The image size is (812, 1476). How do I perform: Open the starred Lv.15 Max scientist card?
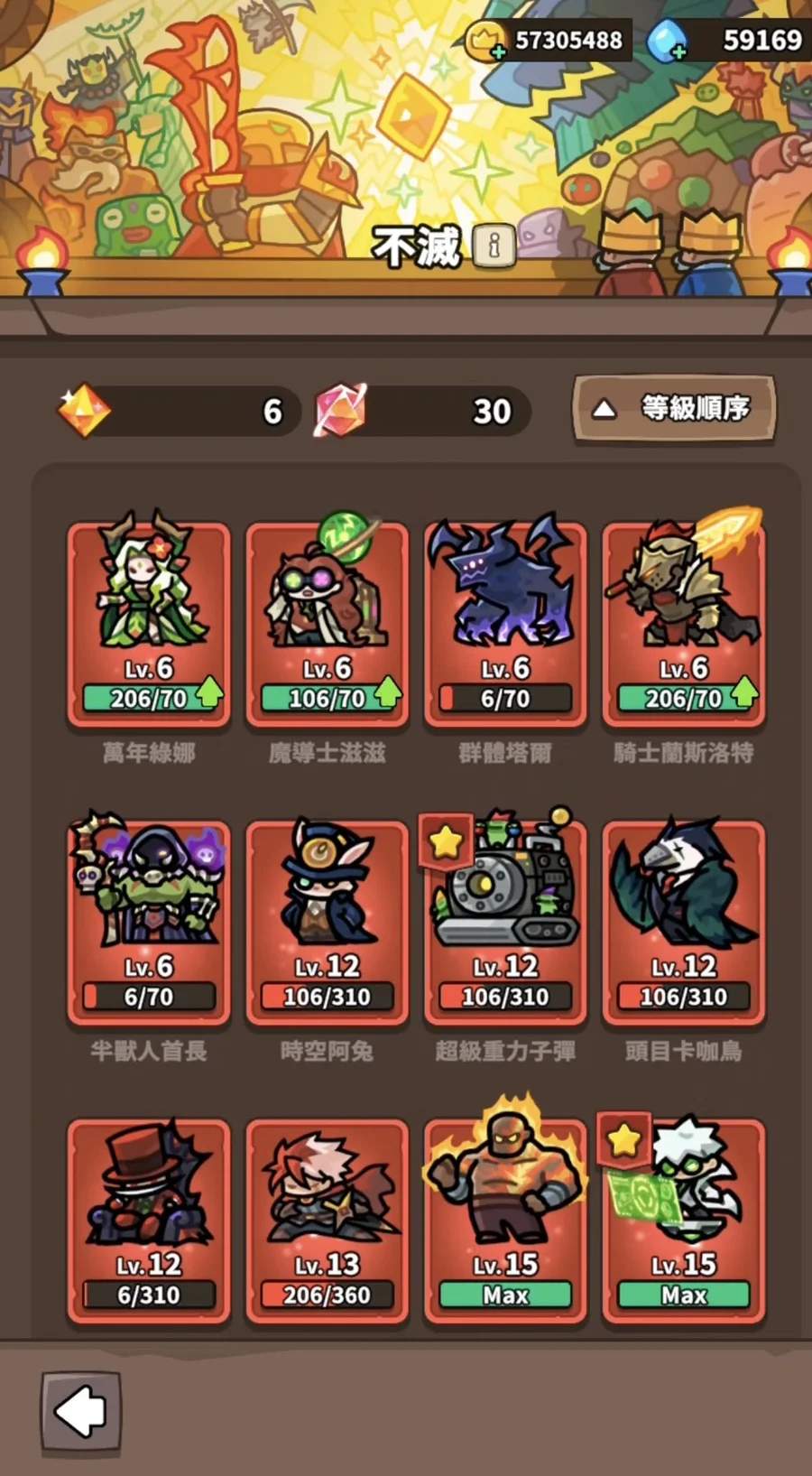(x=683, y=1221)
